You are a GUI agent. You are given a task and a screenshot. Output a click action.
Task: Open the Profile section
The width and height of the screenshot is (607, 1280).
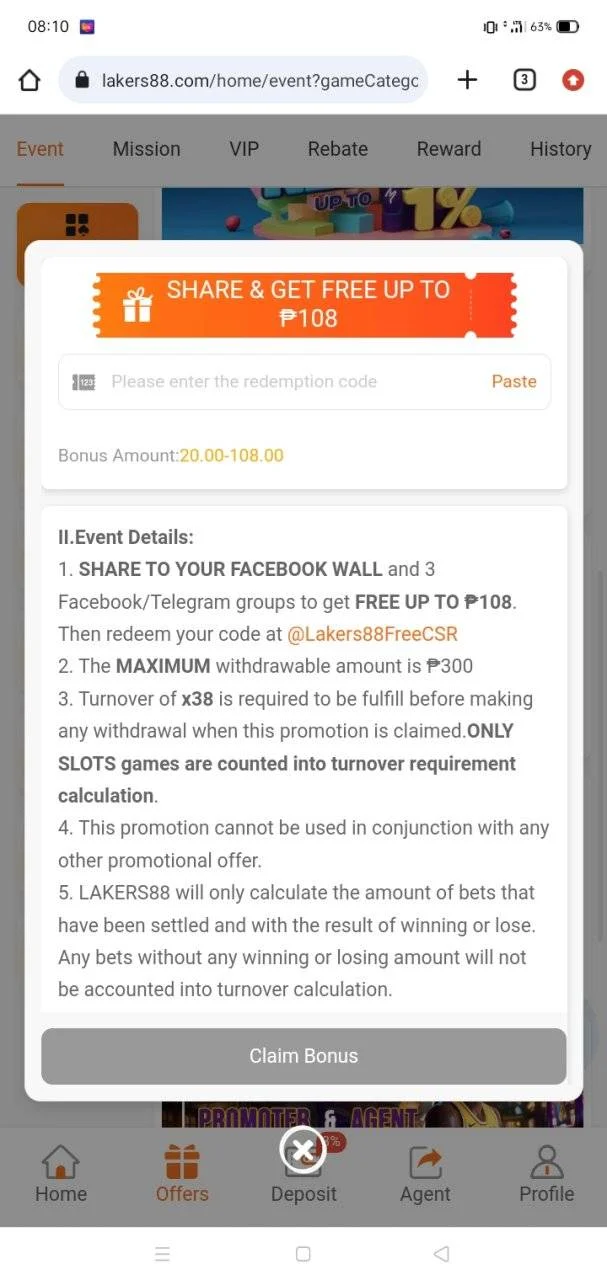click(x=546, y=1174)
